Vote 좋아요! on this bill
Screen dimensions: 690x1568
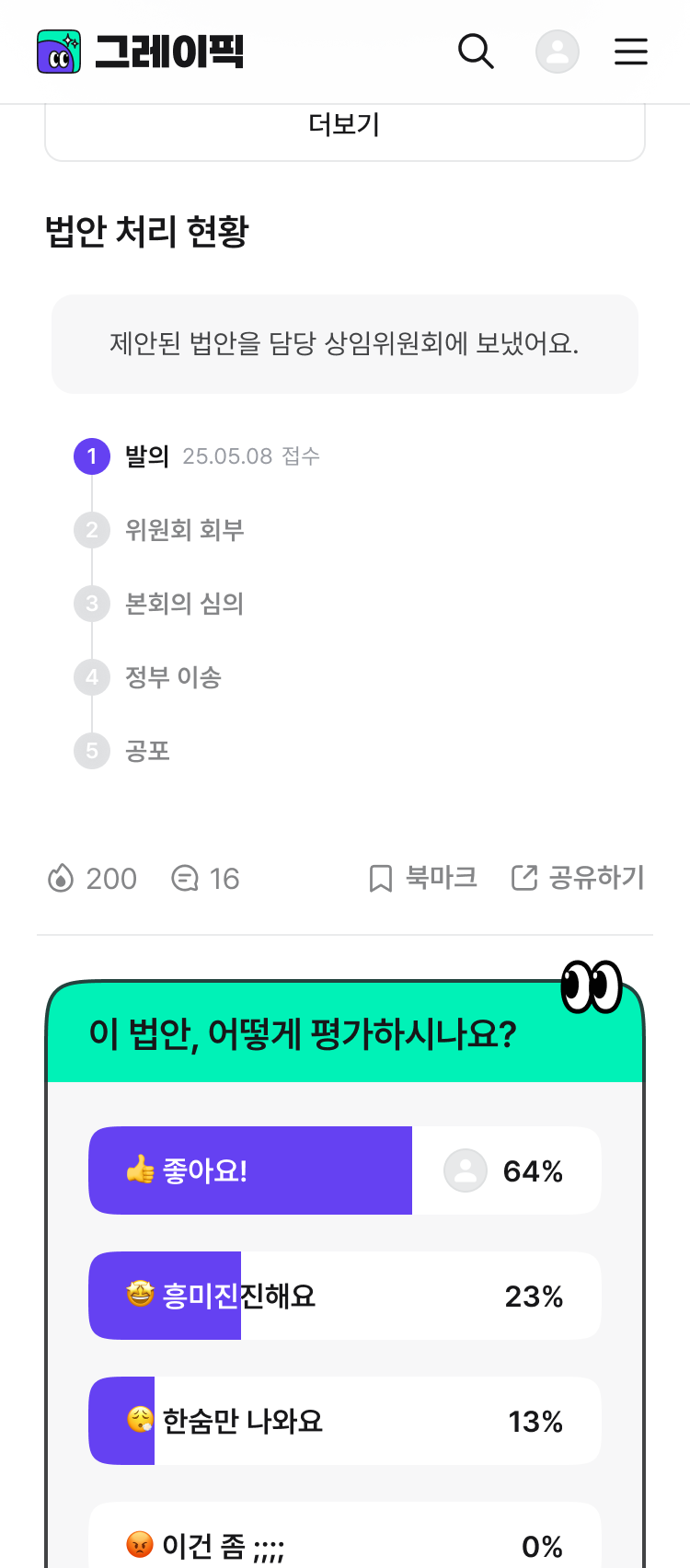tap(344, 1170)
